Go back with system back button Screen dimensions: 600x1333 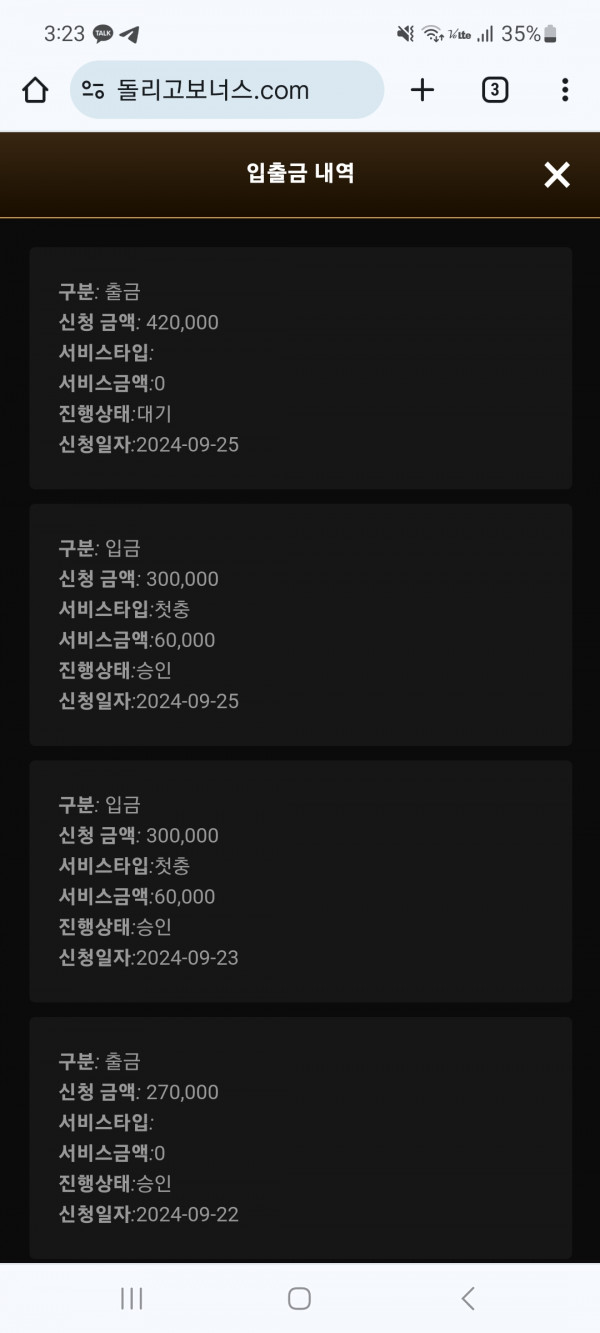pos(467,1298)
